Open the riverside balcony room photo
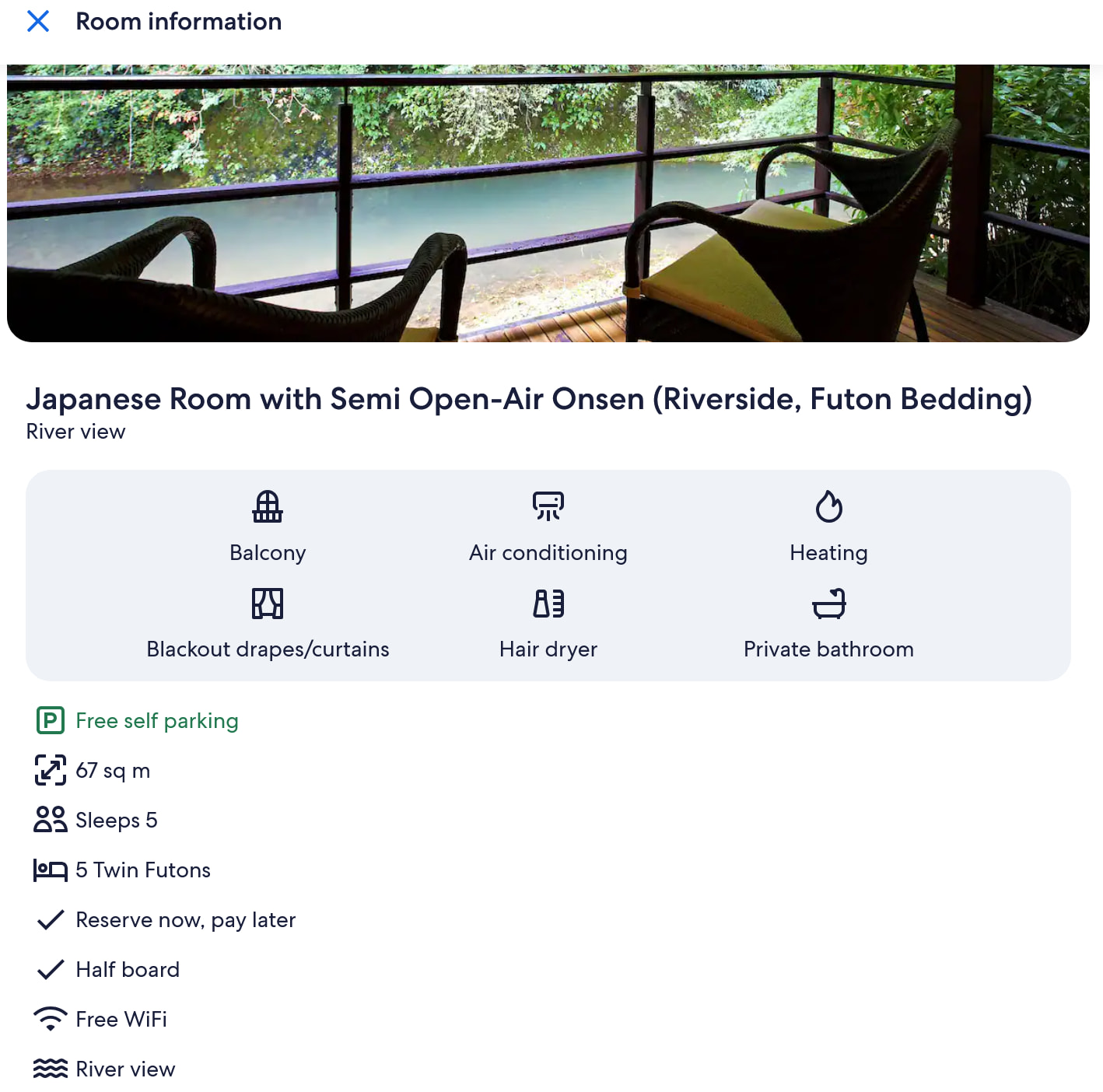 point(548,203)
